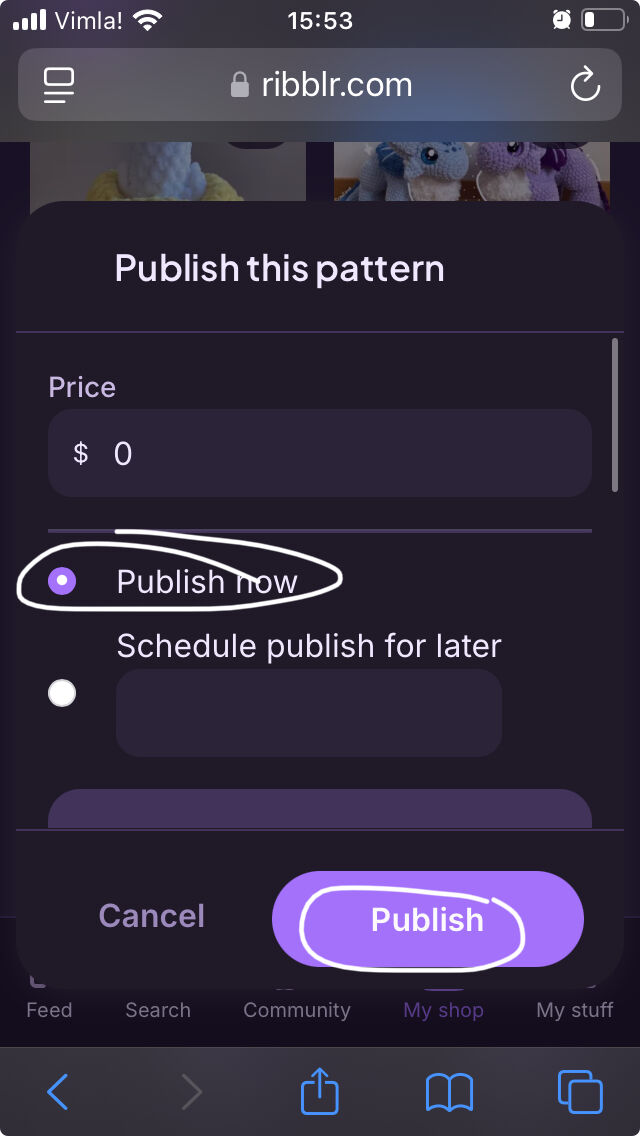640x1136 pixels.
Task: Open Safari bookmarks
Action: pos(449,1093)
